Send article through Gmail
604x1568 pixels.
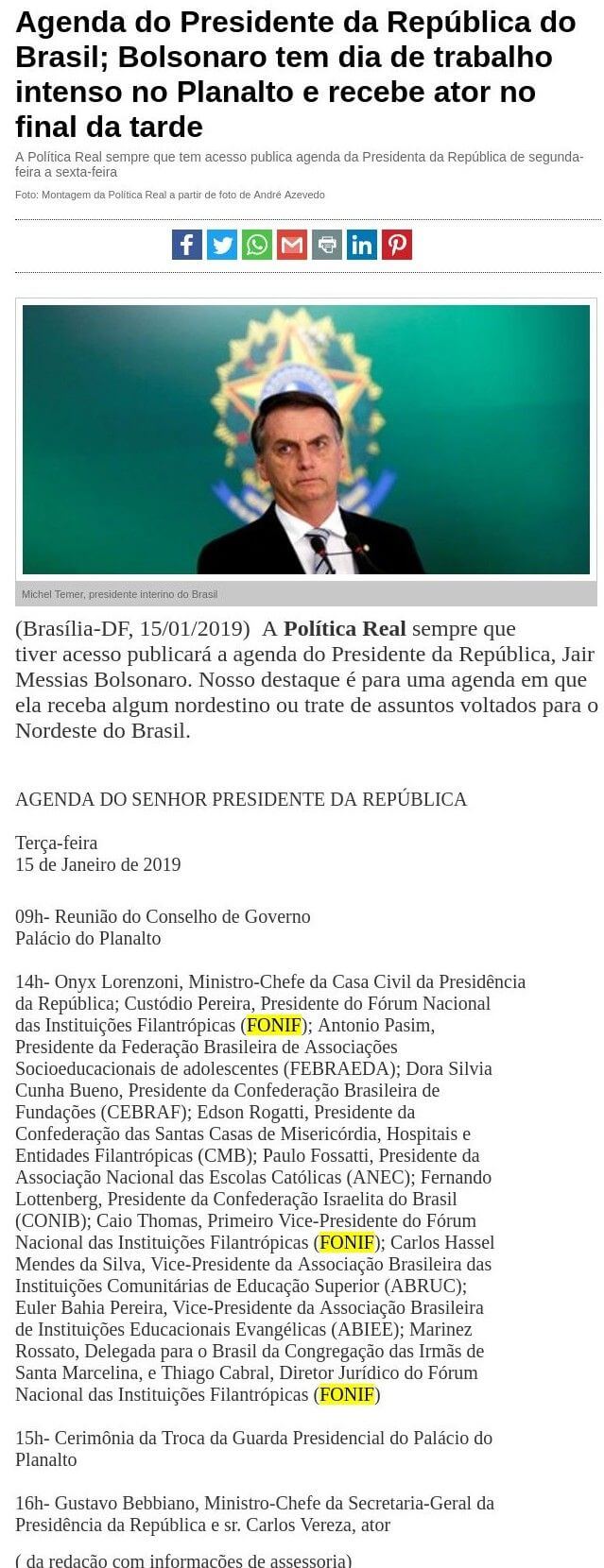pos(292,245)
